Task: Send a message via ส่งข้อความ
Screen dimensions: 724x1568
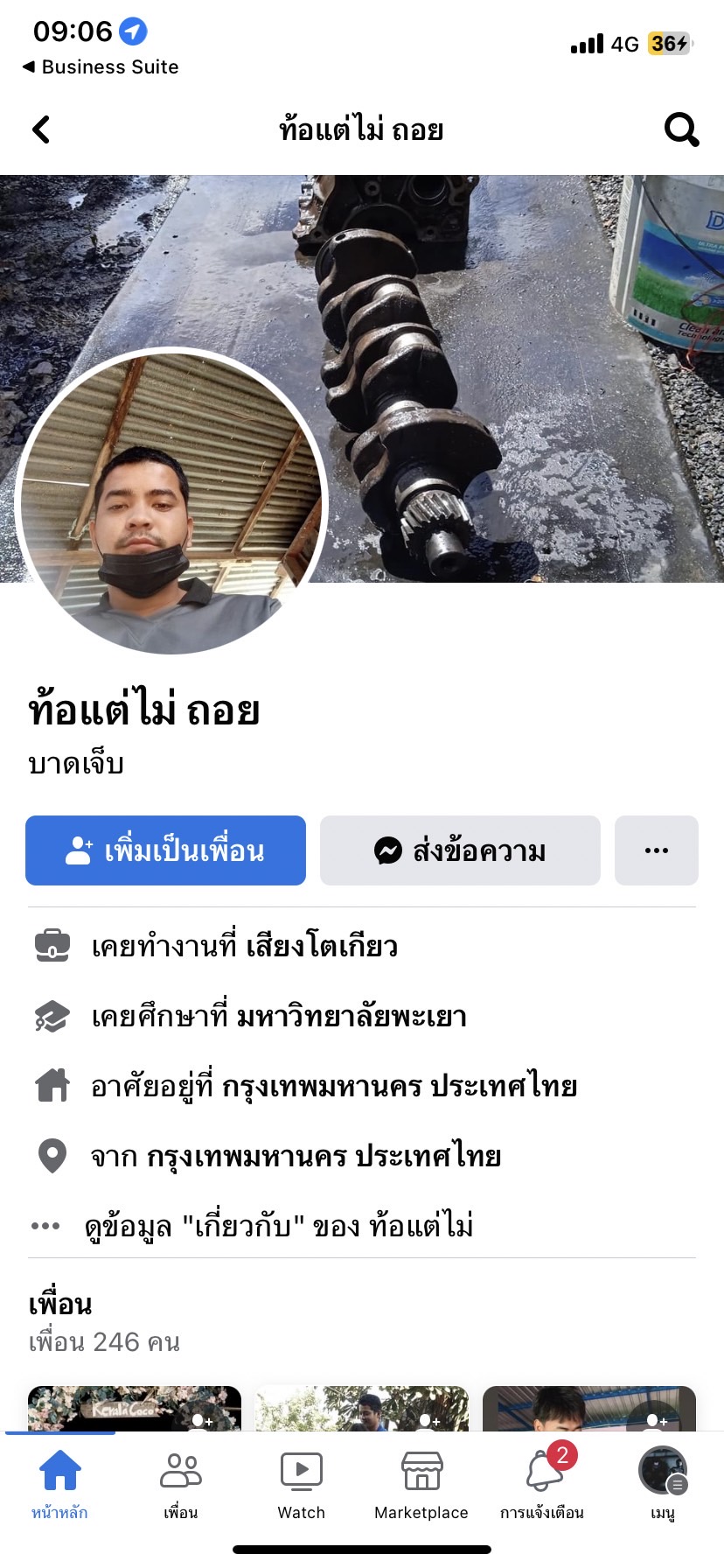Action: 460,850
